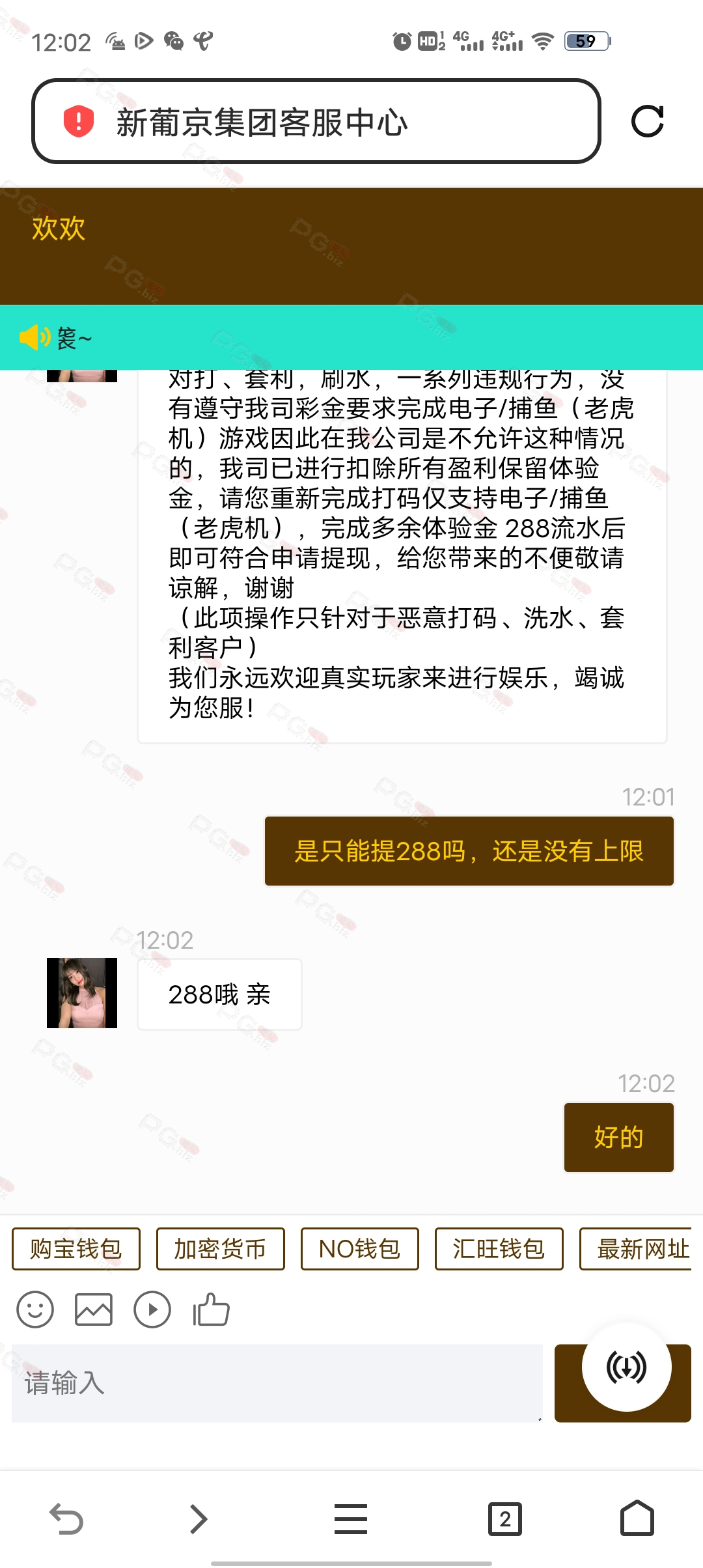Attach an image to the chat
Screen dimensions: 703x1568
[94, 1309]
